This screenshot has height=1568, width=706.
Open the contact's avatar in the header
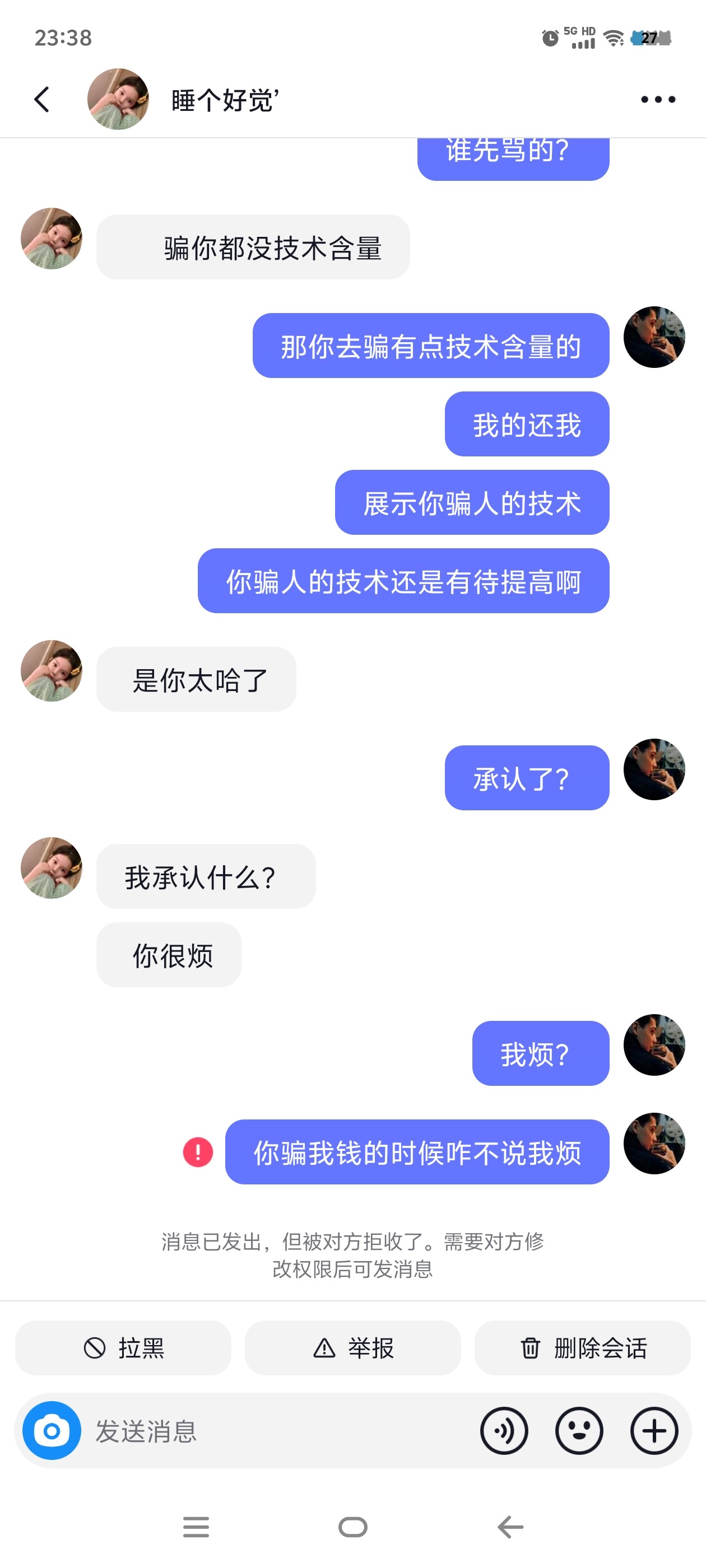pyautogui.click(x=118, y=99)
